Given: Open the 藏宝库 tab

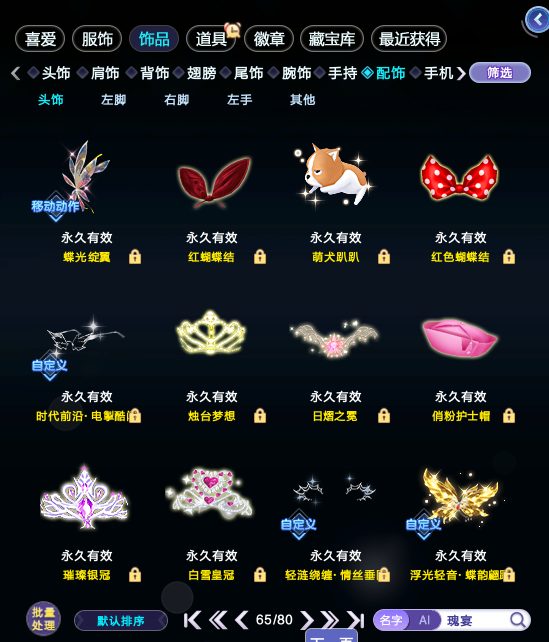Looking at the screenshot, I should click(x=332, y=39).
